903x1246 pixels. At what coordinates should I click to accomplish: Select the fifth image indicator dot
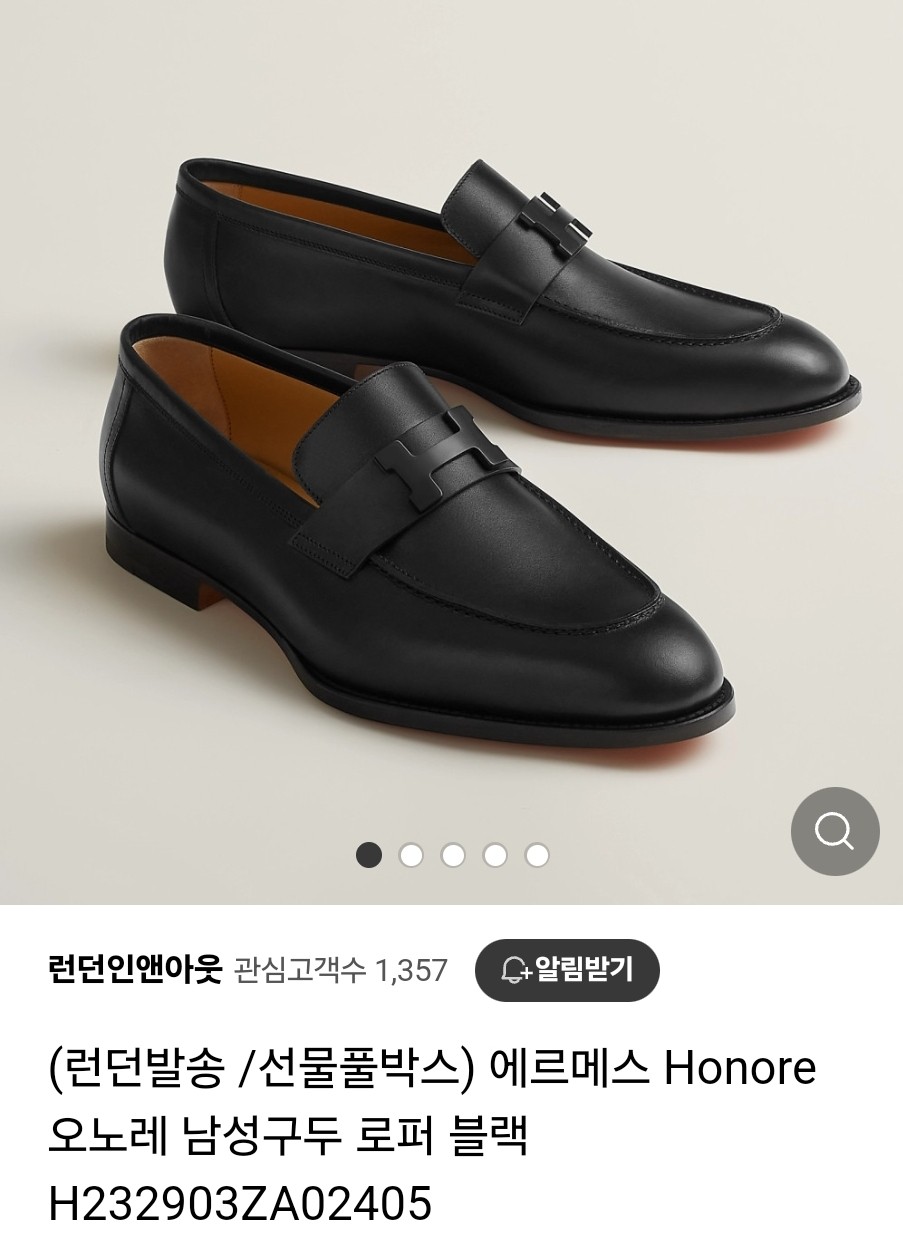pos(537,855)
